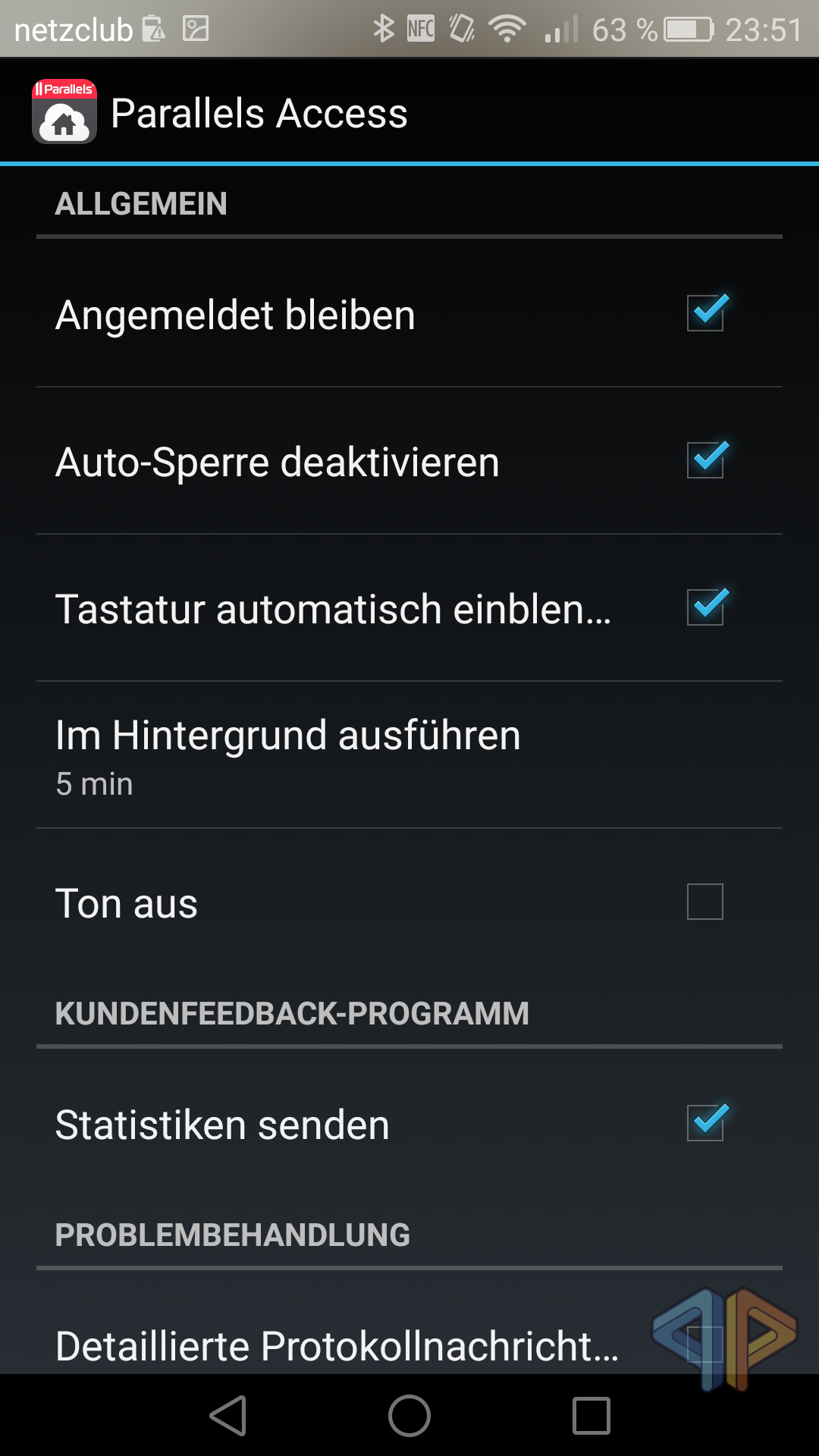
Task: Toggle the Auto-Sperre deaktivieren checkbox
Action: 705,460
